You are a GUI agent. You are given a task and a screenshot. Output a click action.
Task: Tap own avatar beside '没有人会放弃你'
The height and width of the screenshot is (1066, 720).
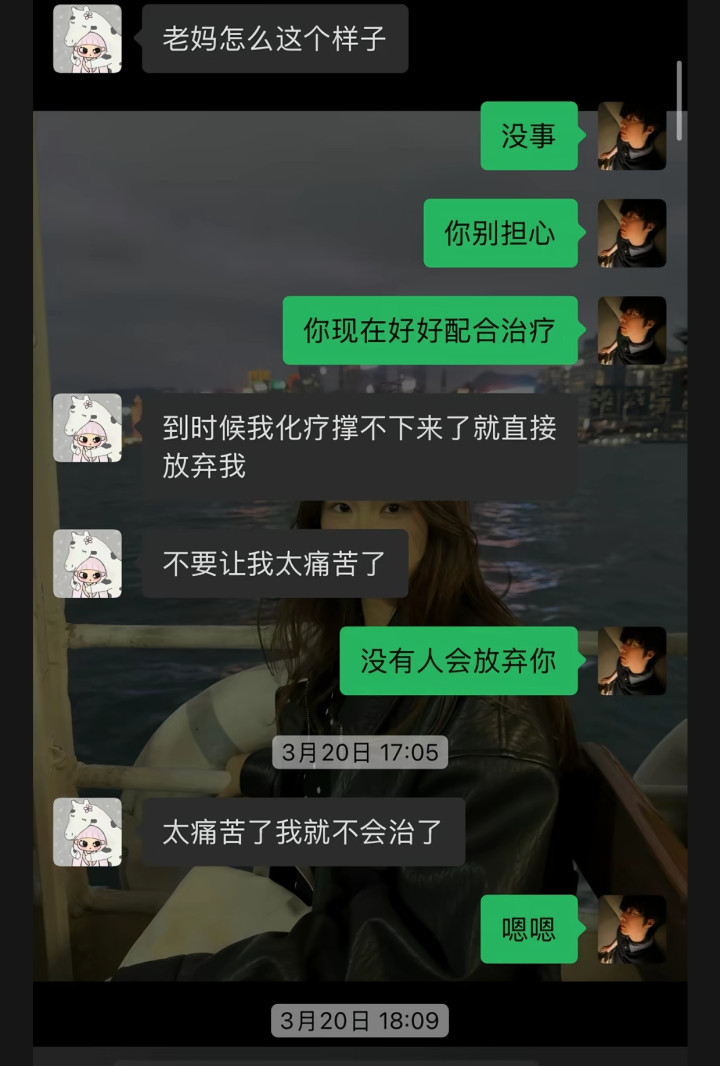coord(632,661)
